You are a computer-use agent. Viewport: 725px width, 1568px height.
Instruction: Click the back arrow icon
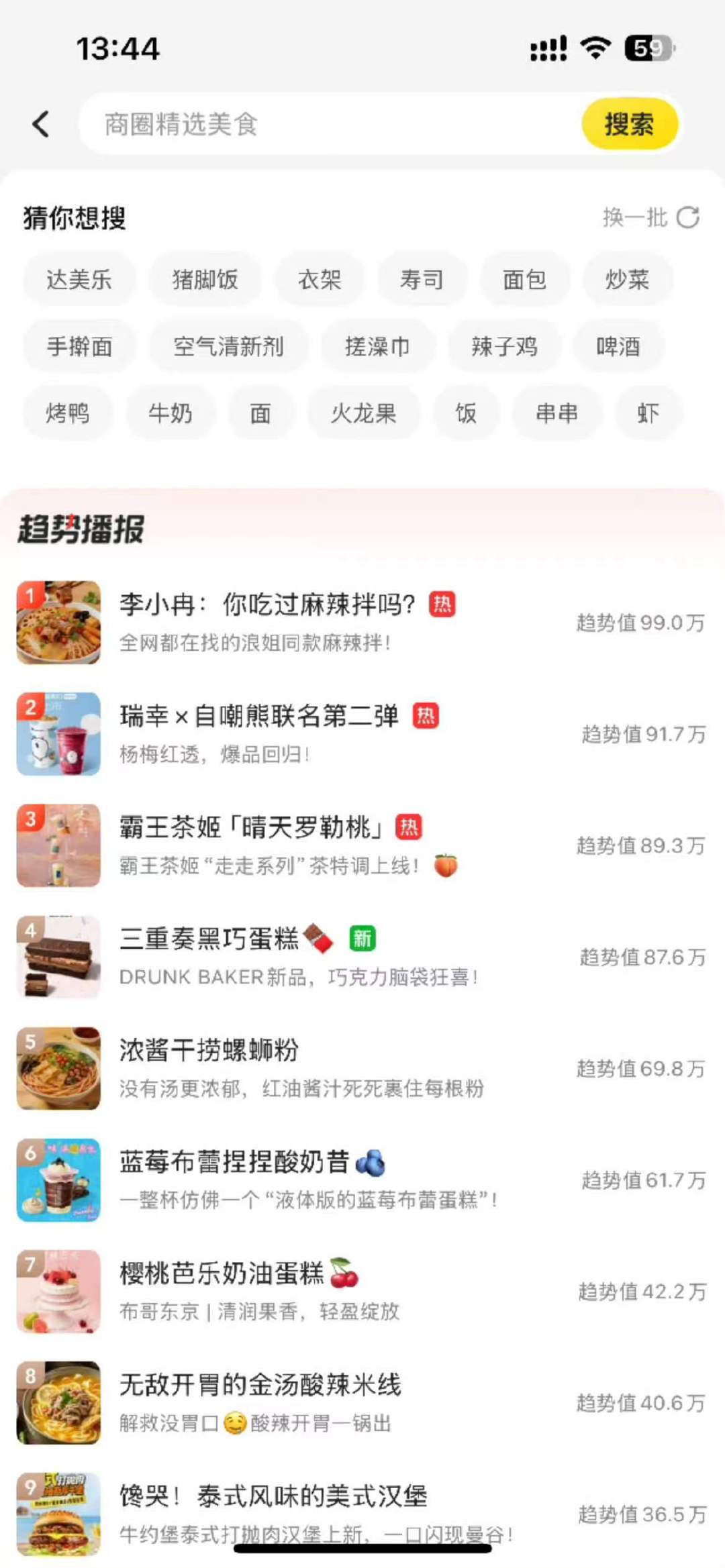coord(40,123)
